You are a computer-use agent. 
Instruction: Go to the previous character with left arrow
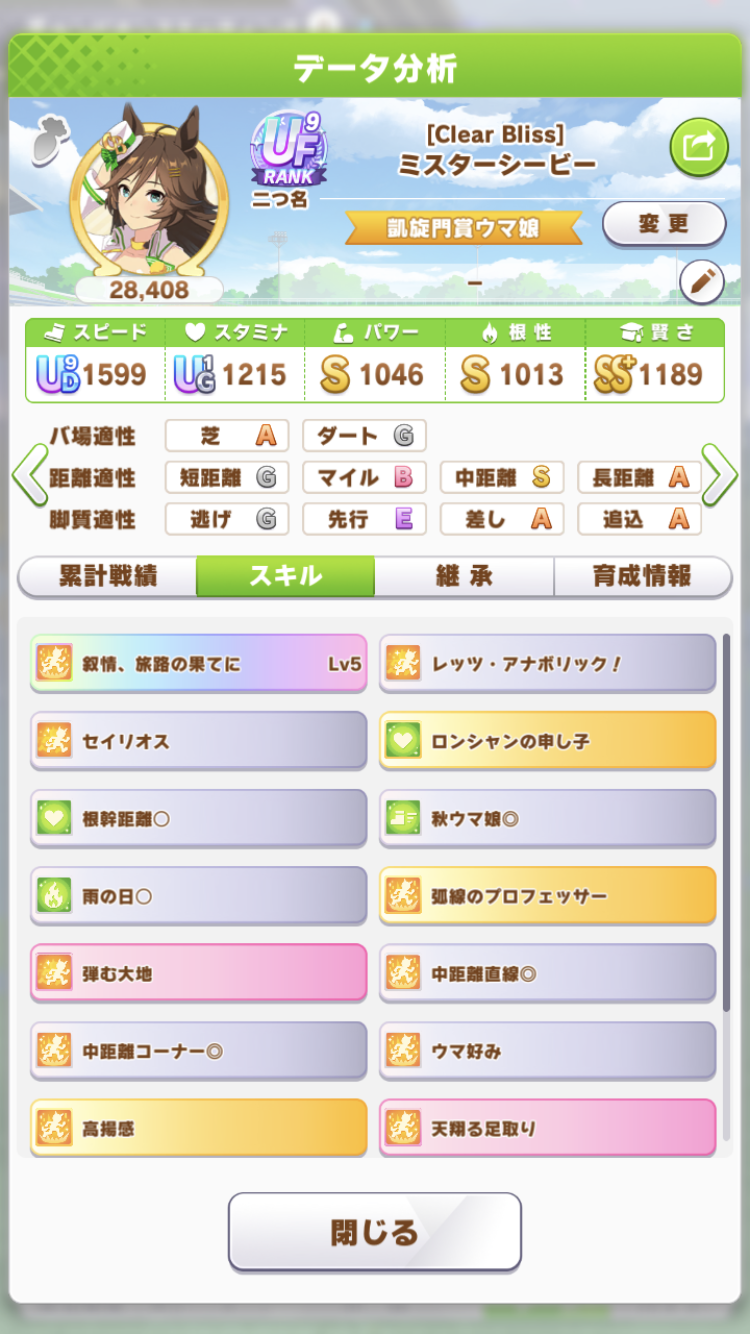click(28, 477)
